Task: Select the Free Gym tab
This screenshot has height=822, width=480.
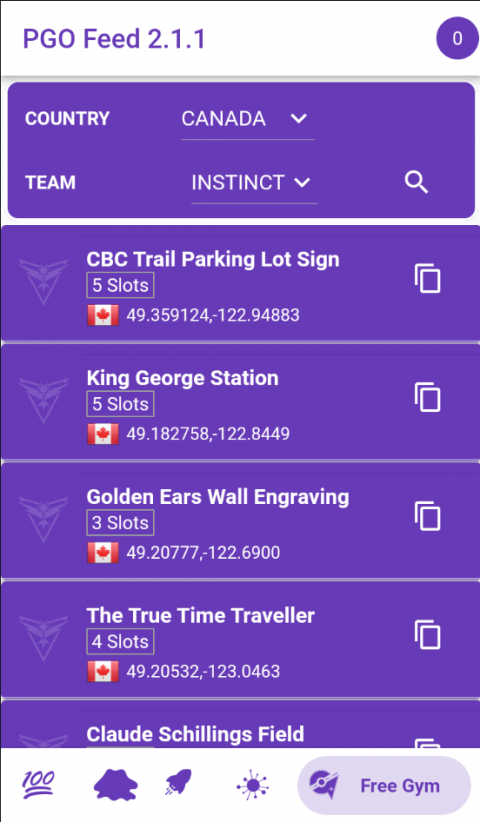Action: point(384,785)
